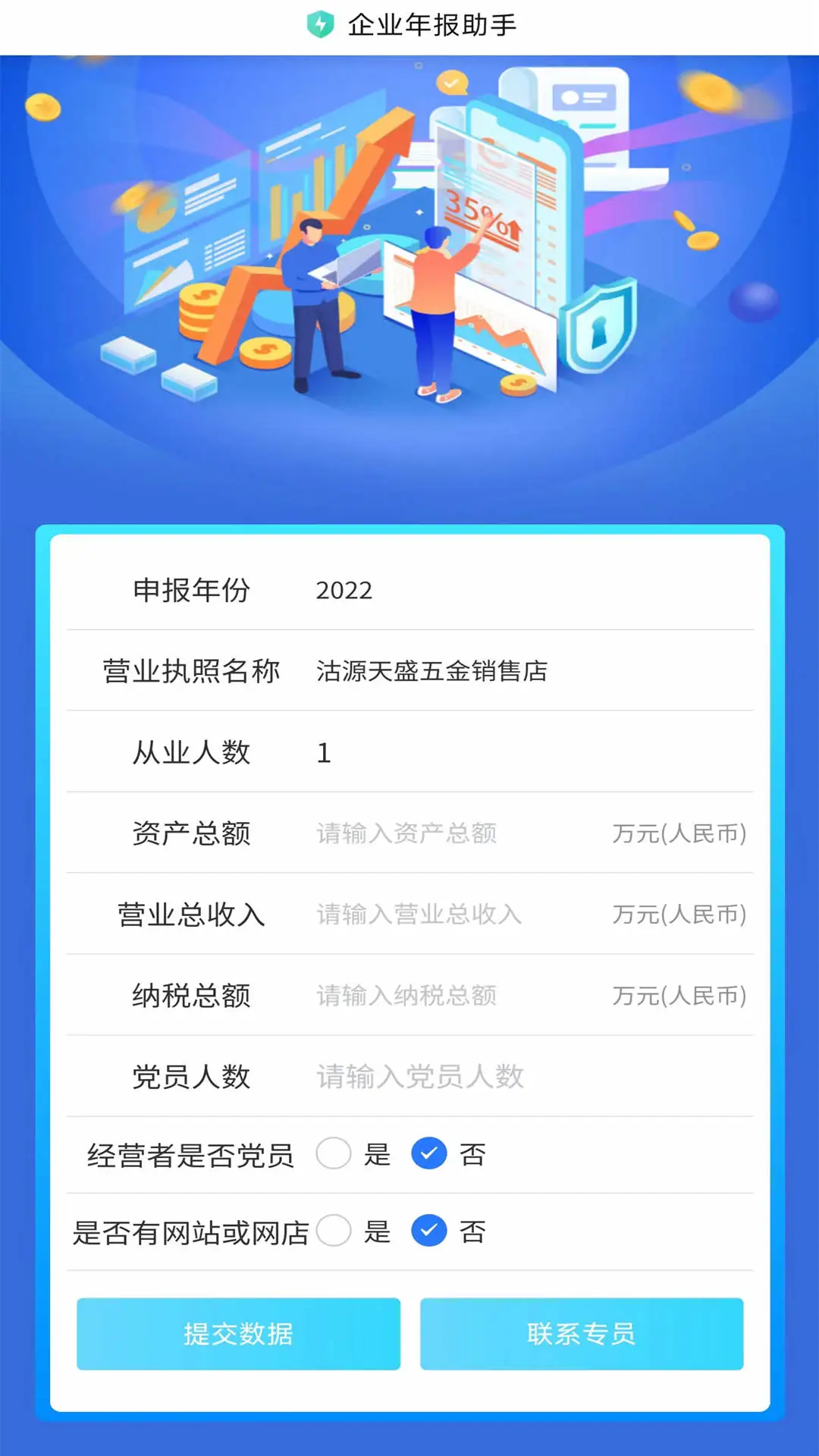Viewport: 819px width, 1456px height.
Task: Select the 申报年份 value 2022
Action: 345,591
